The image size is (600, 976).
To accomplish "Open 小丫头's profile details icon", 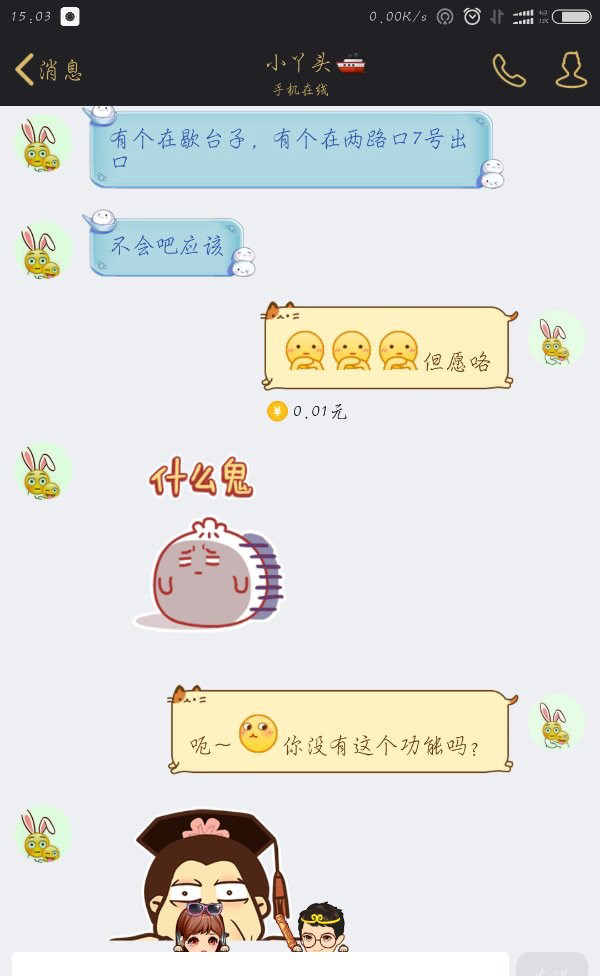I will (x=570, y=69).
